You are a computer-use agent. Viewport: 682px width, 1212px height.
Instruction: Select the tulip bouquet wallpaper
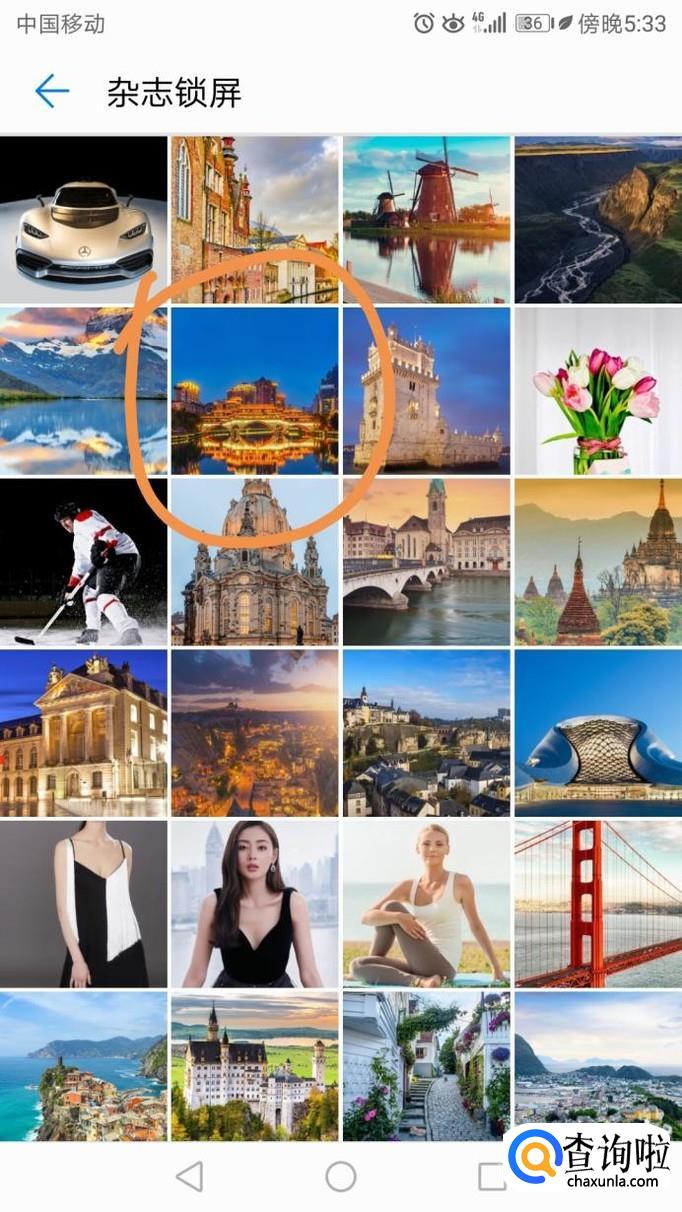tap(598, 391)
